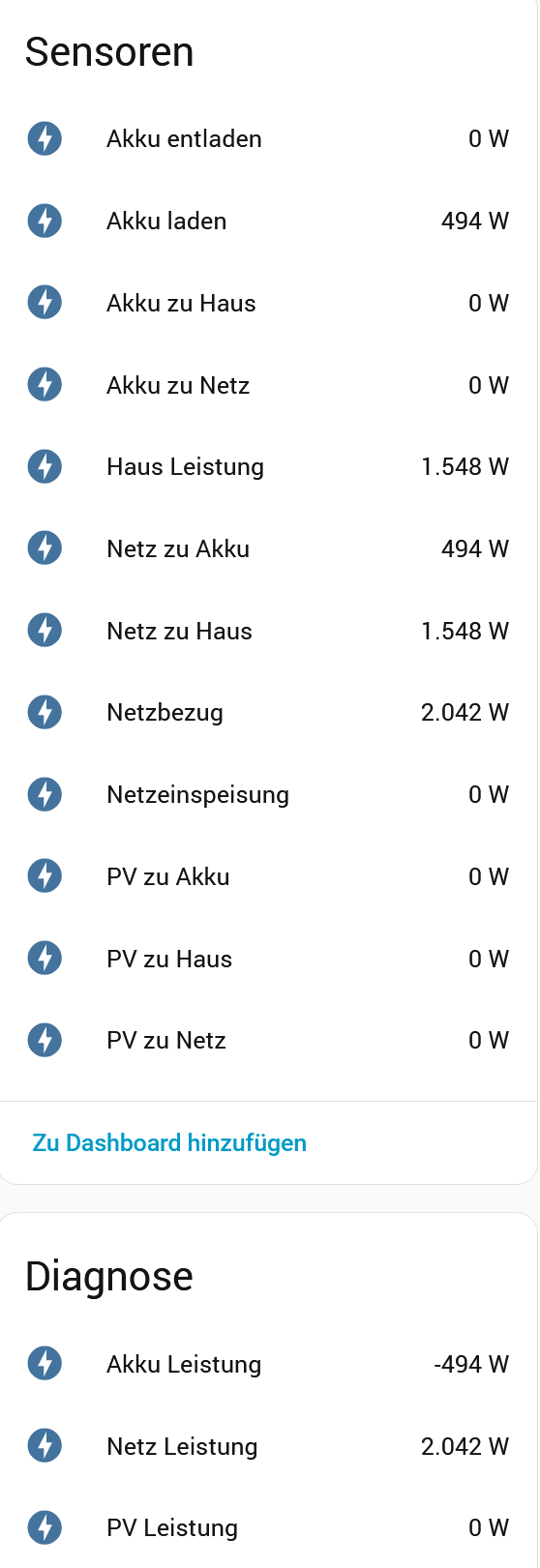
Task: View the Netz zu Haus sensor
Action: pos(268,631)
